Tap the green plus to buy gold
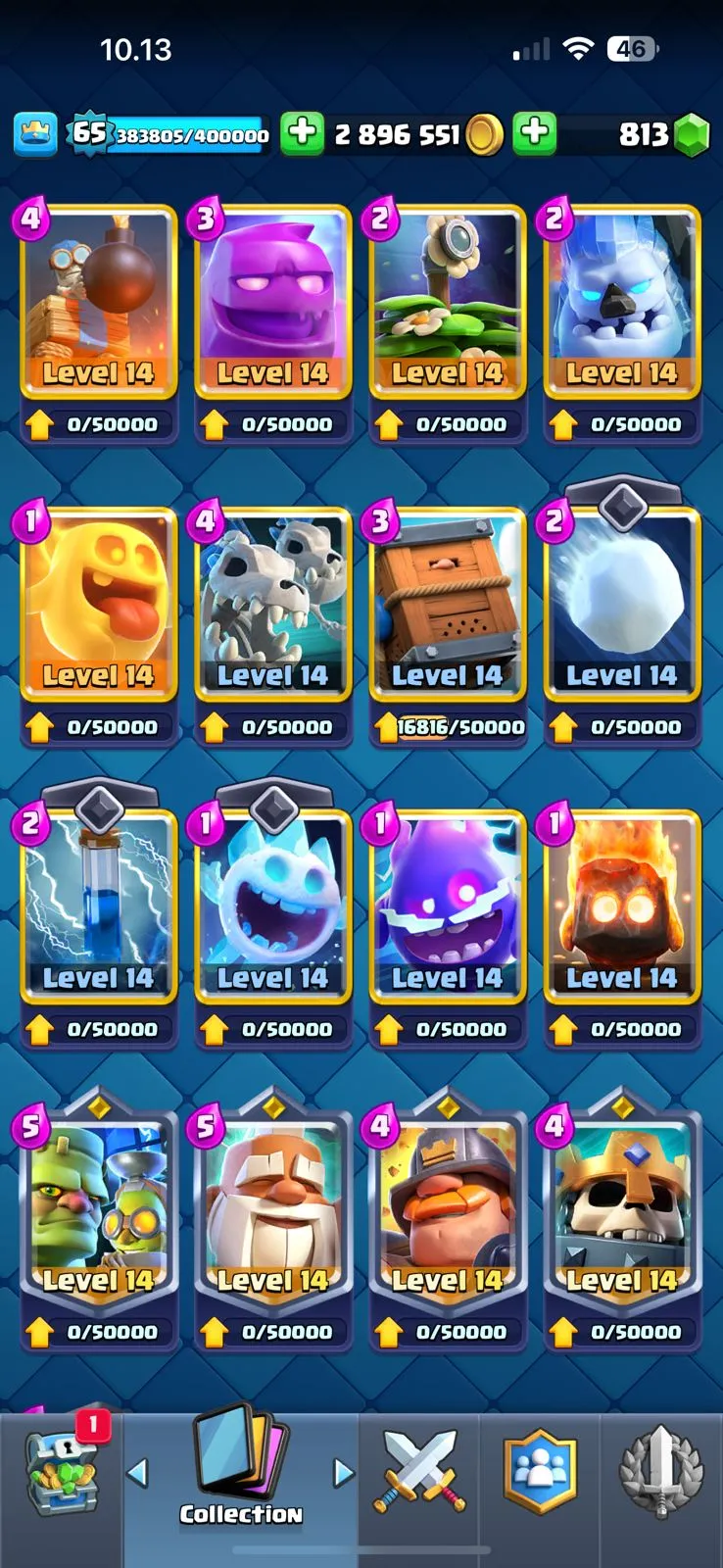Viewport: 723px width, 1568px height. (302, 133)
